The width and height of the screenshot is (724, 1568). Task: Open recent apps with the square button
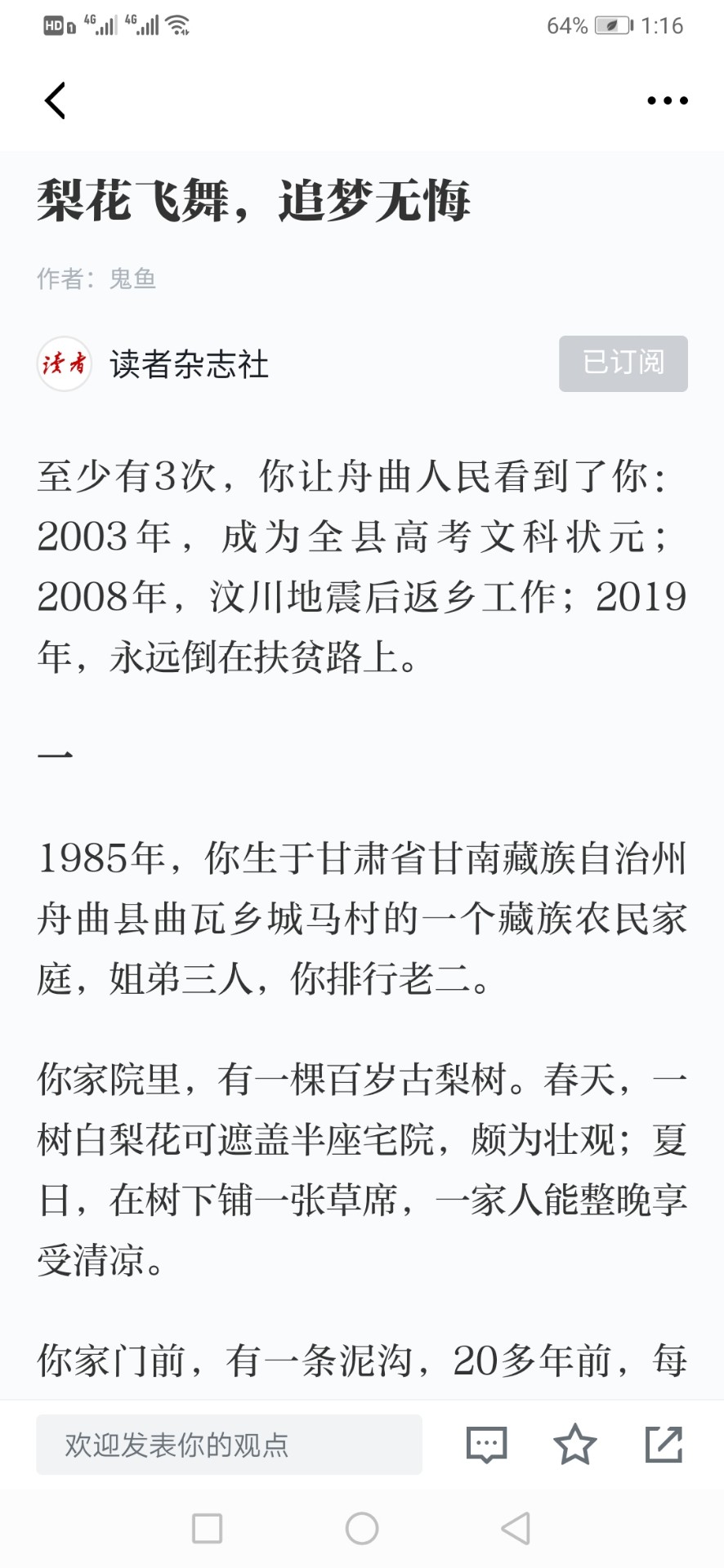pyautogui.click(x=207, y=1528)
